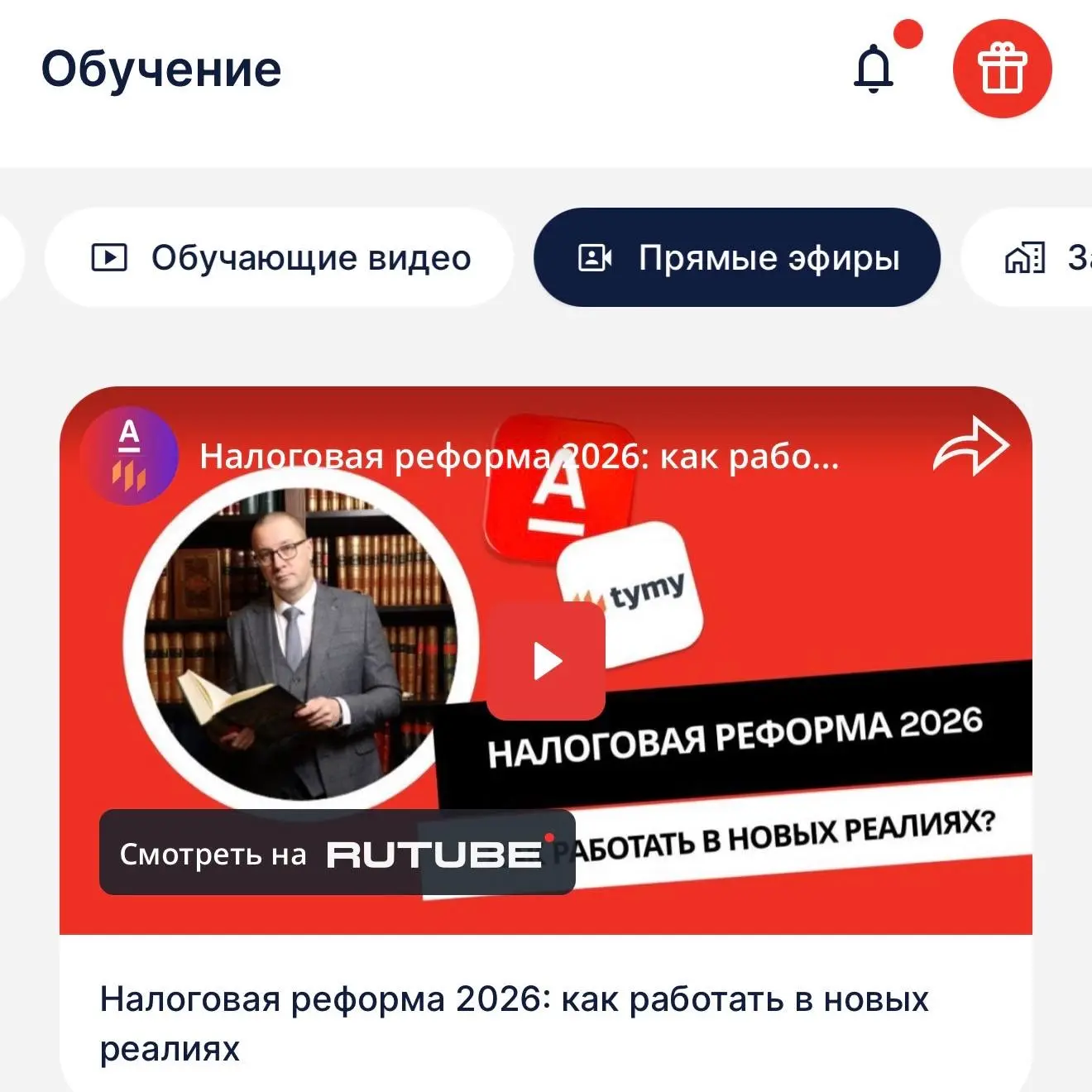
Task: Tap the red gift button
Action: tap(1002, 69)
